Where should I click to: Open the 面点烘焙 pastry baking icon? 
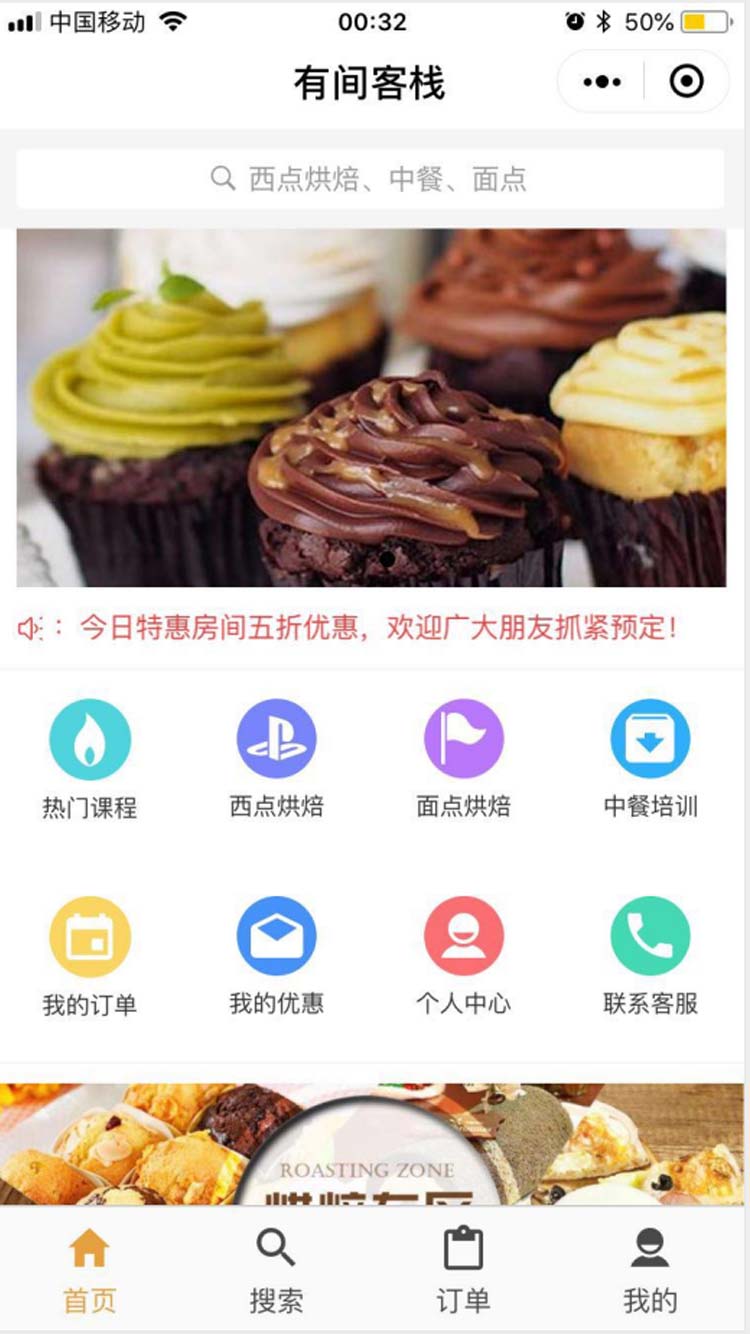point(463,738)
